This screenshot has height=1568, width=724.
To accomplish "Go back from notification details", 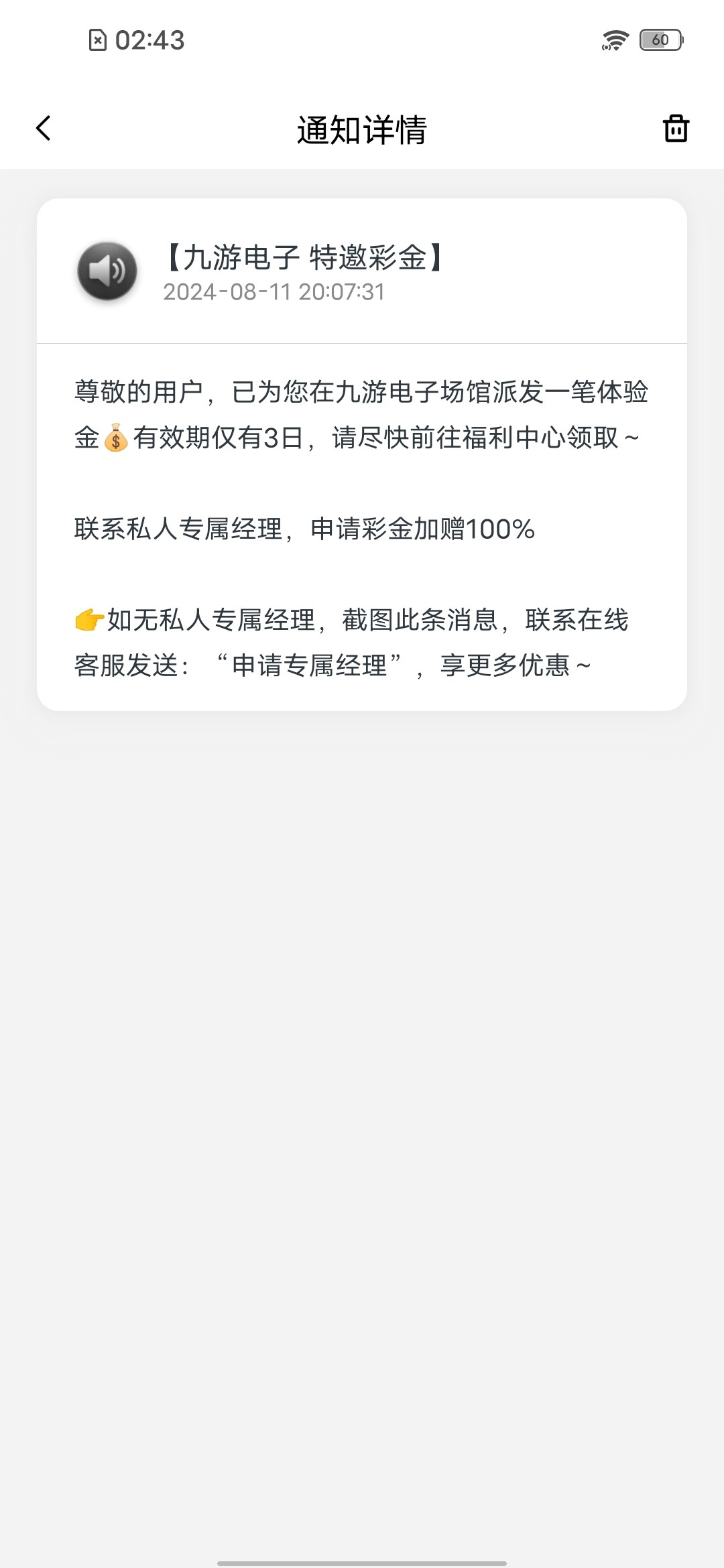I will (44, 129).
